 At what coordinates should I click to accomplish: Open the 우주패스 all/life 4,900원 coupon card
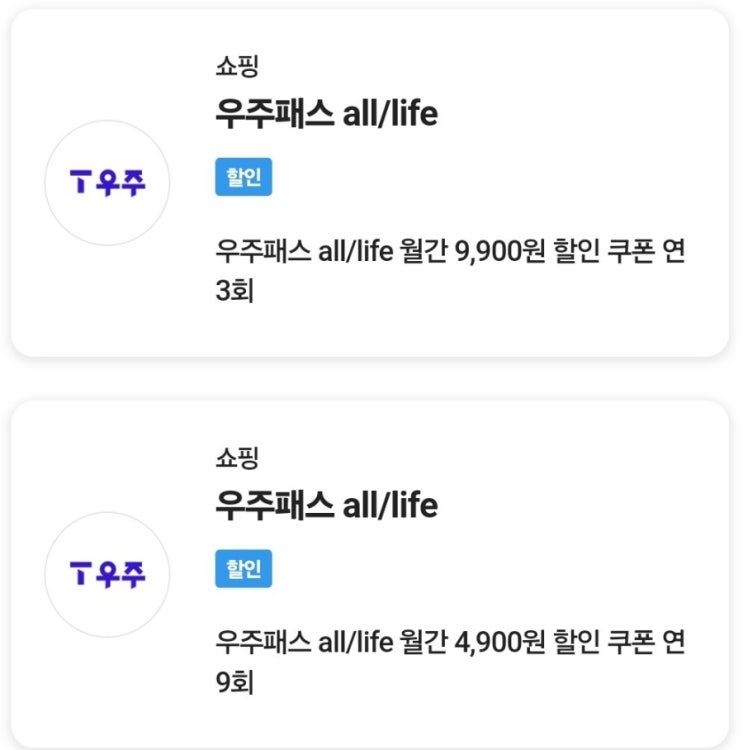pyautogui.click(x=370, y=574)
